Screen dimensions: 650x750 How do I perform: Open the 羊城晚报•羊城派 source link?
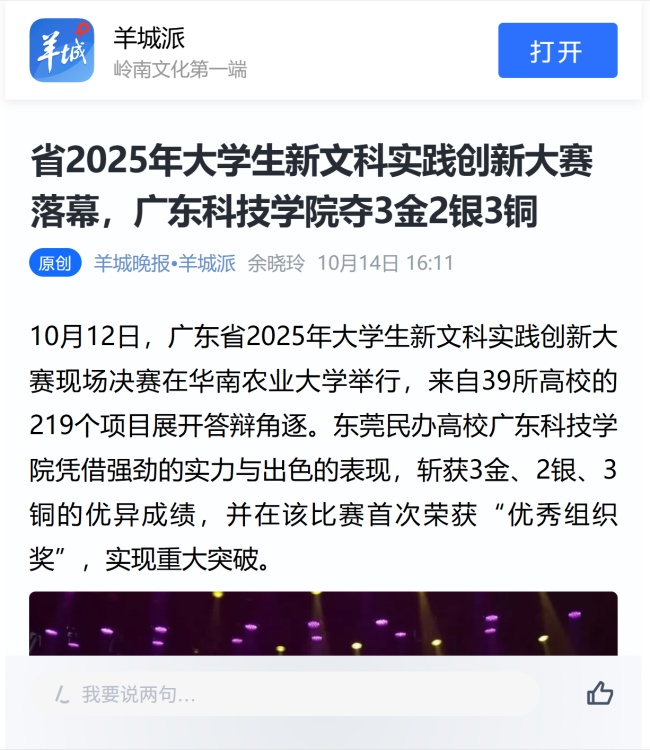pos(164,263)
